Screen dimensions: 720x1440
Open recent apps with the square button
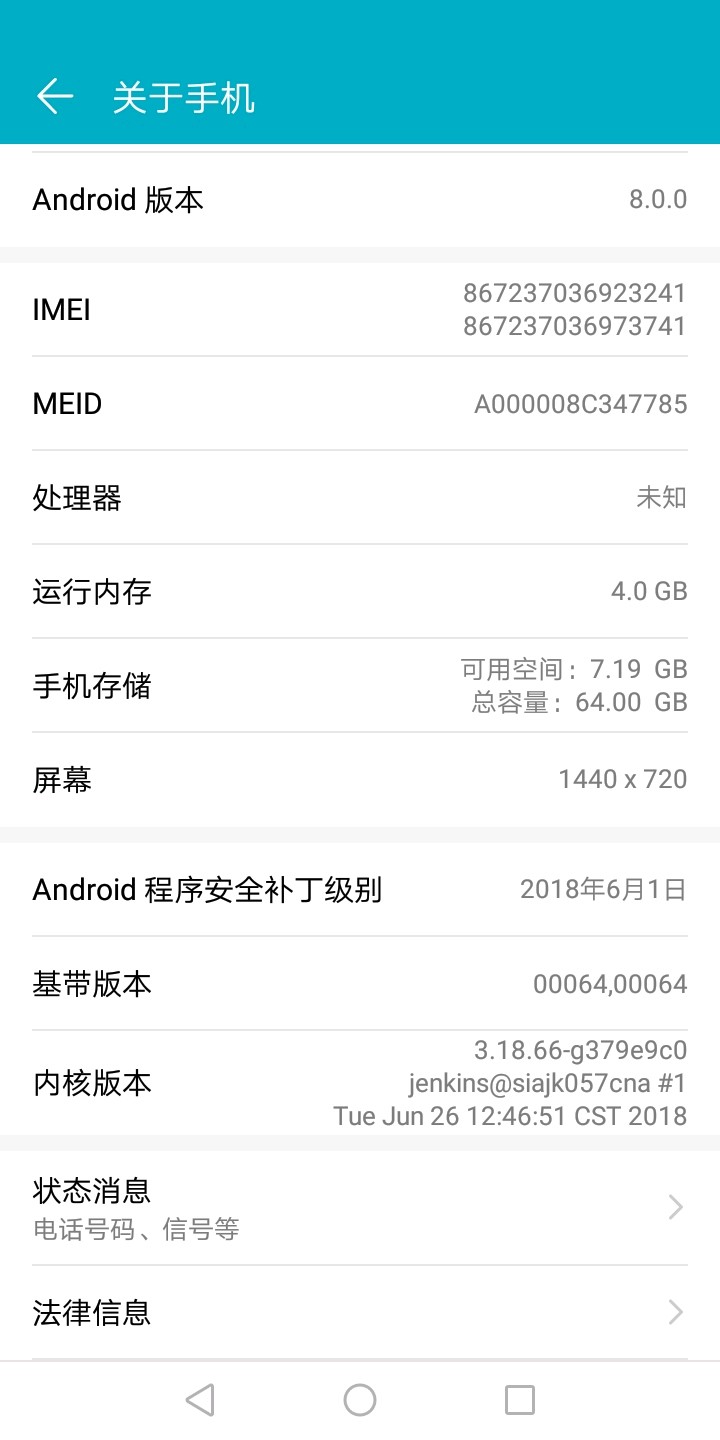pyautogui.click(x=520, y=1400)
